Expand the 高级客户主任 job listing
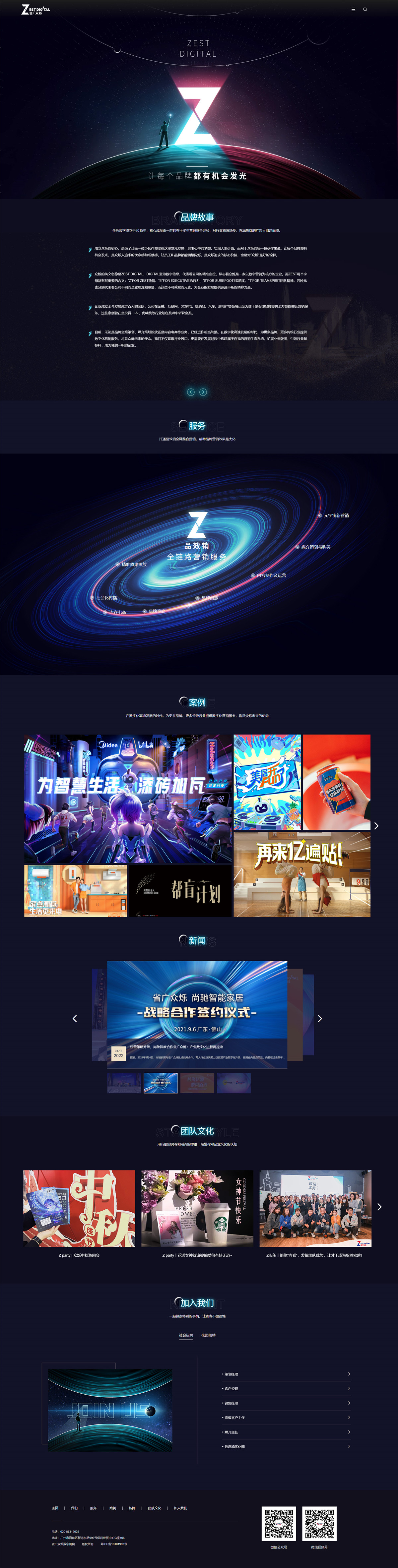The height and width of the screenshot is (1568, 398). pos(286,1417)
